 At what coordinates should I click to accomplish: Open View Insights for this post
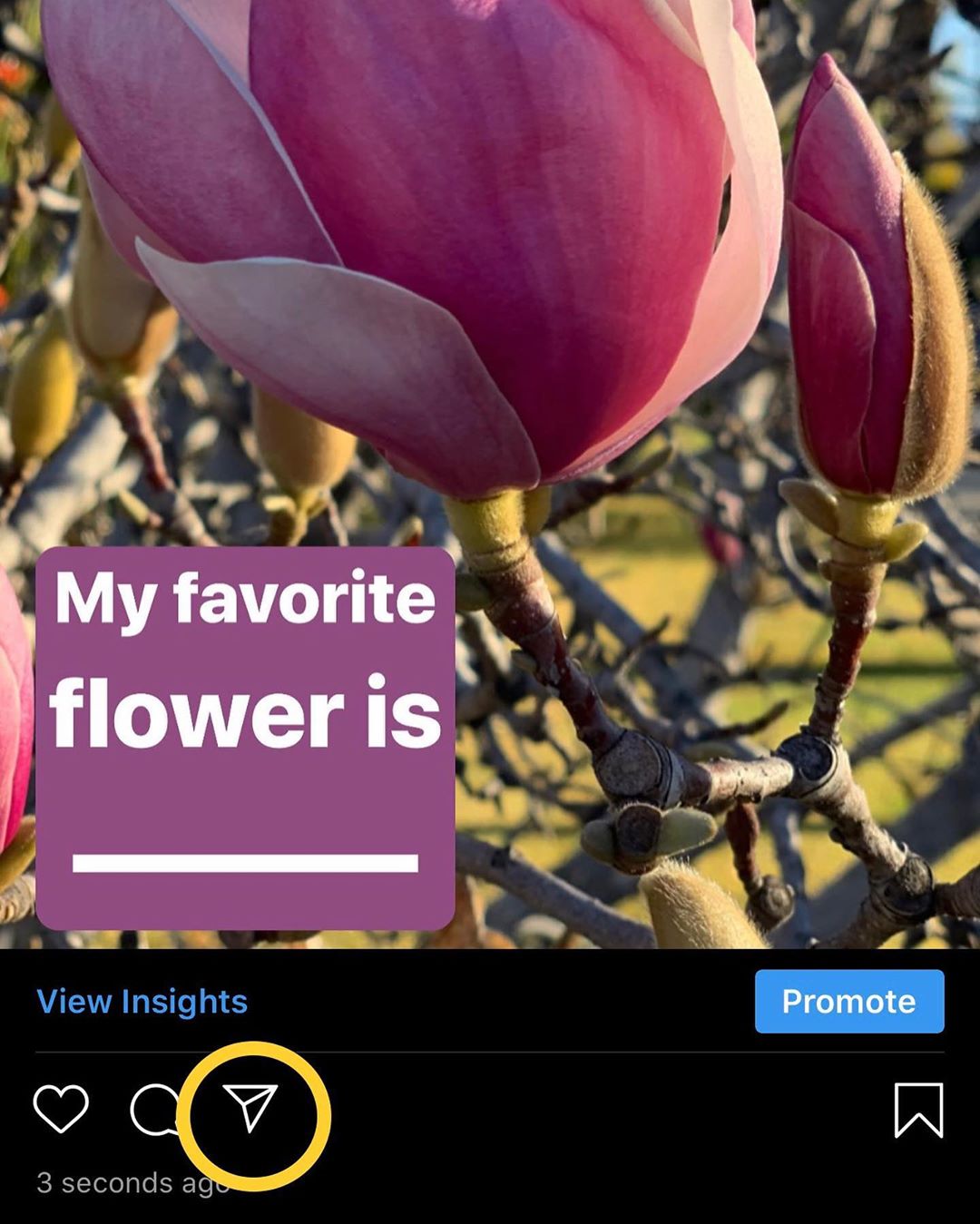point(142,1002)
